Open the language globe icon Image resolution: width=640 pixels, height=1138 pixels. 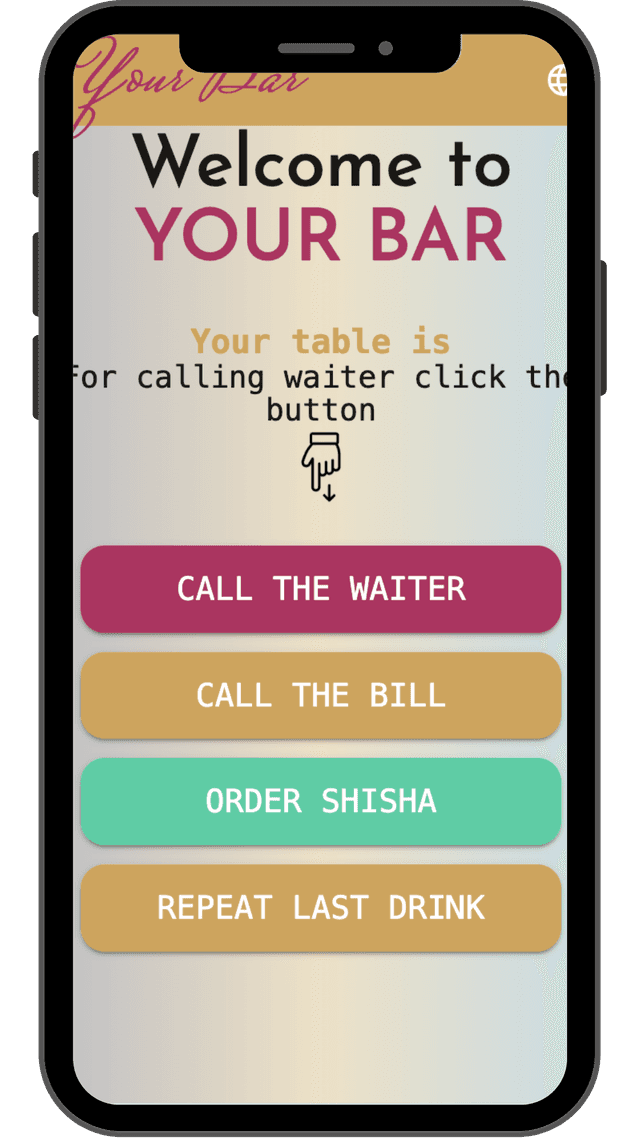point(558,80)
